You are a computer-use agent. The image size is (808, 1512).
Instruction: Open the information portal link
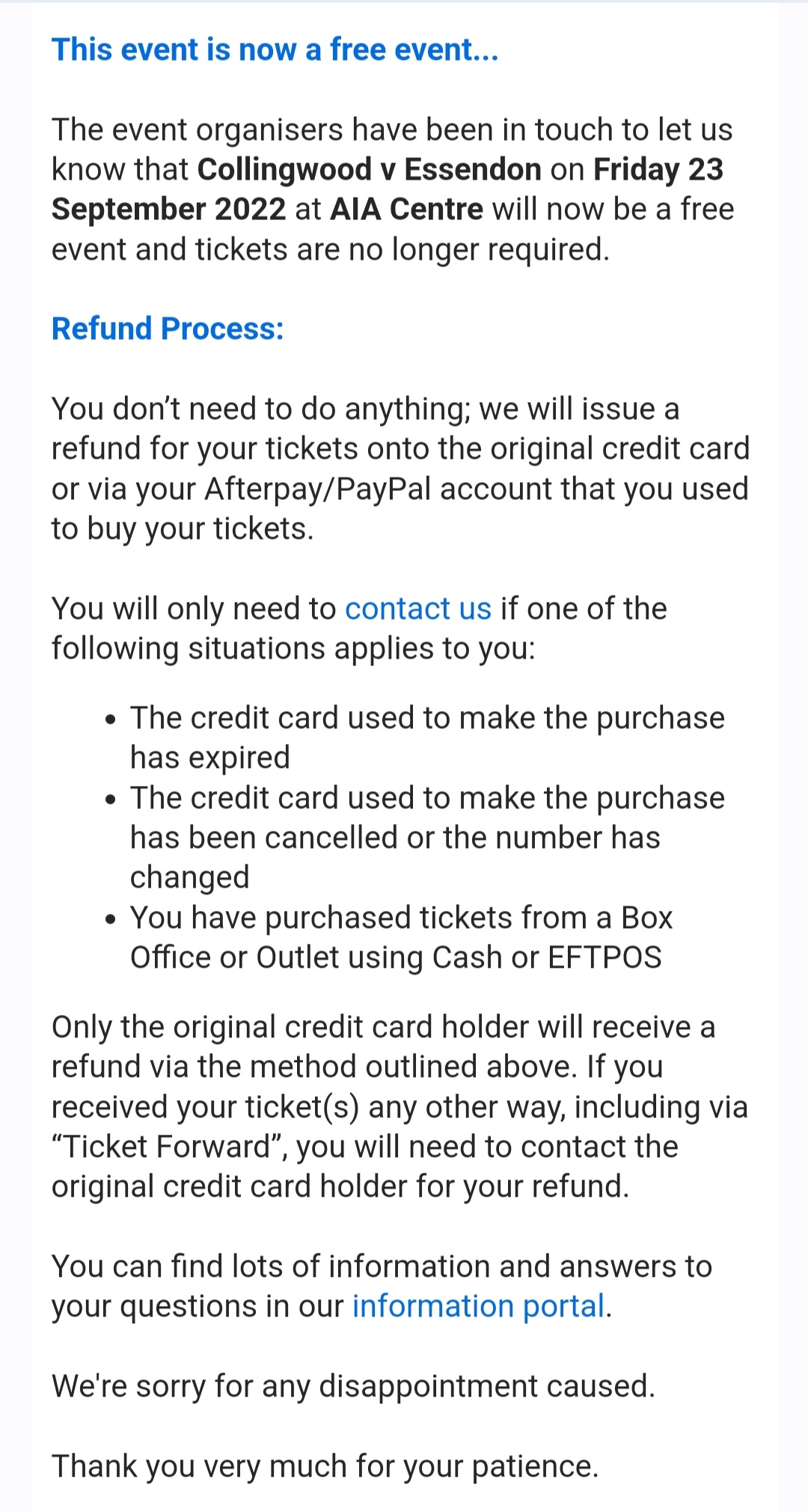(478, 1306)
